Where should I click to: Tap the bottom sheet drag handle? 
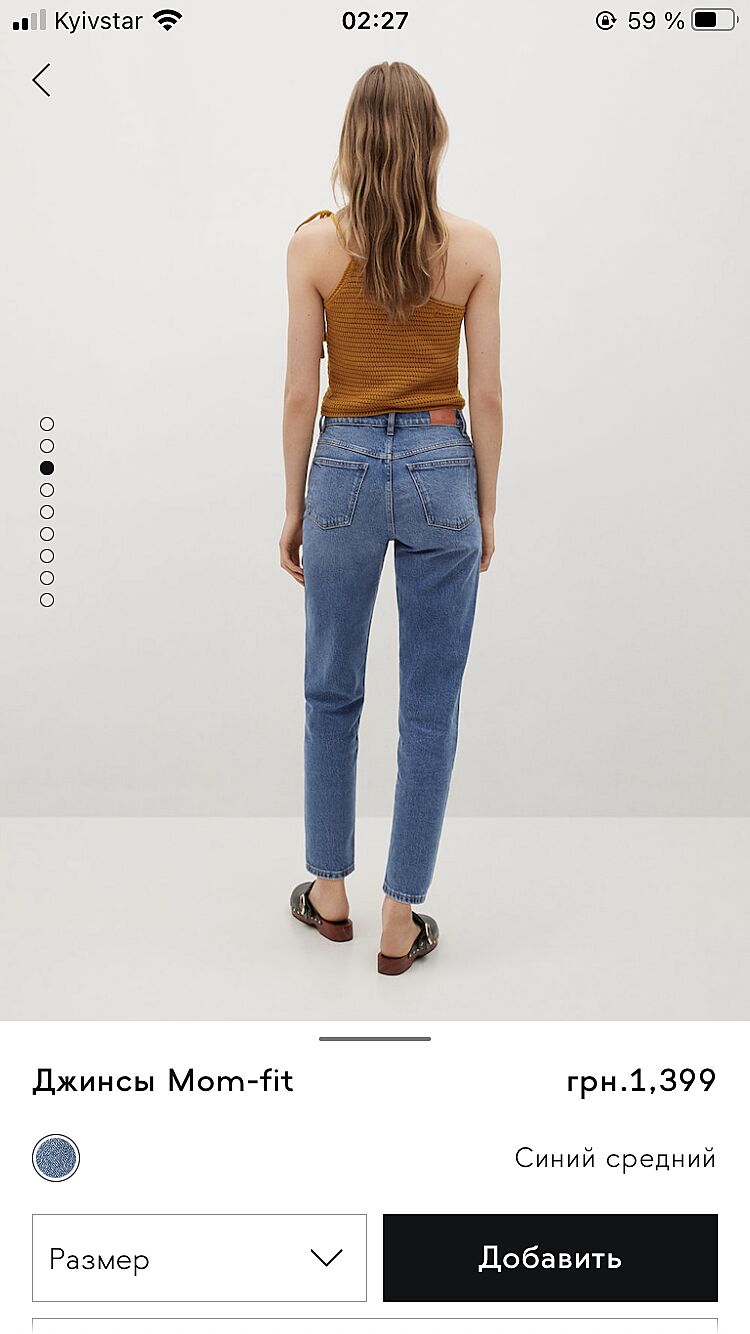375,1039
